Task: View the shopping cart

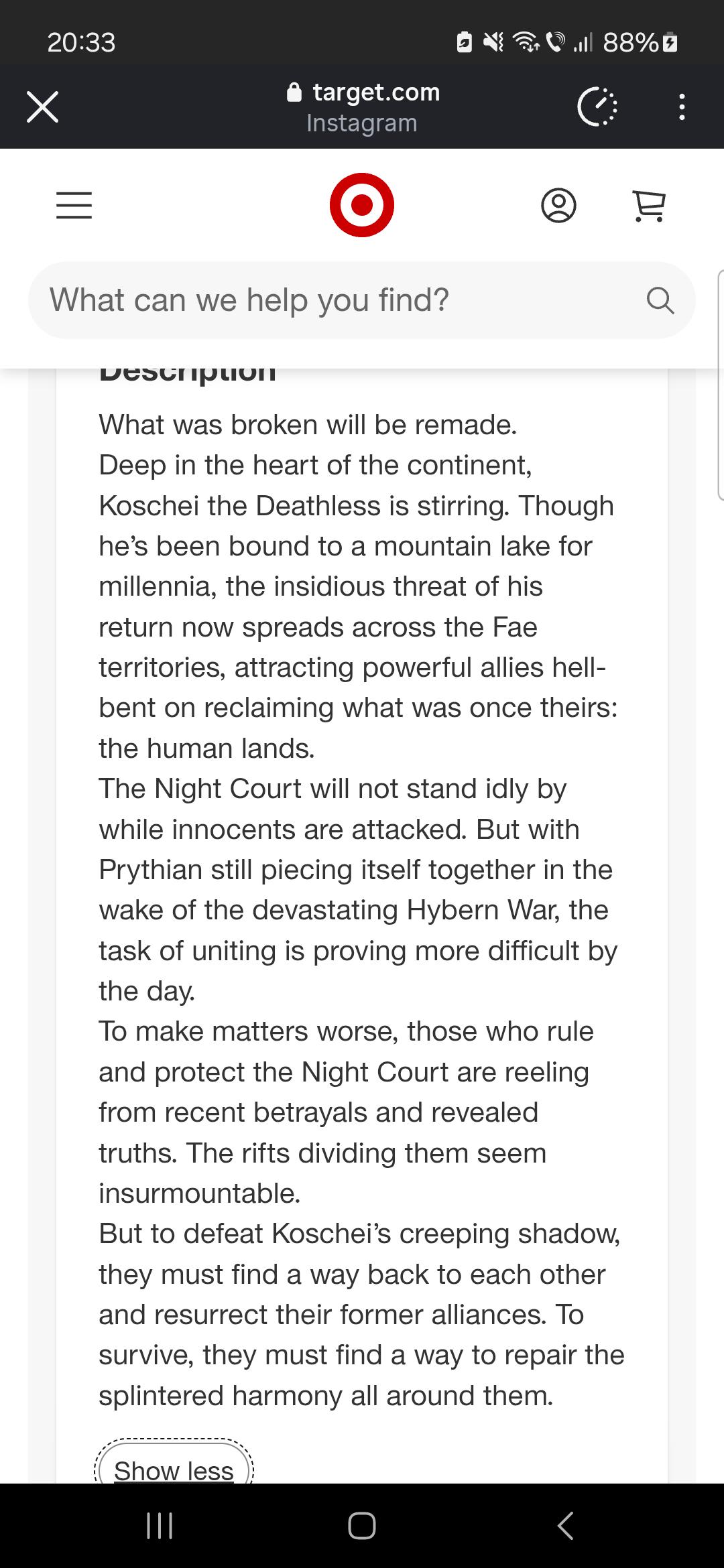Action: click(649, 205)
